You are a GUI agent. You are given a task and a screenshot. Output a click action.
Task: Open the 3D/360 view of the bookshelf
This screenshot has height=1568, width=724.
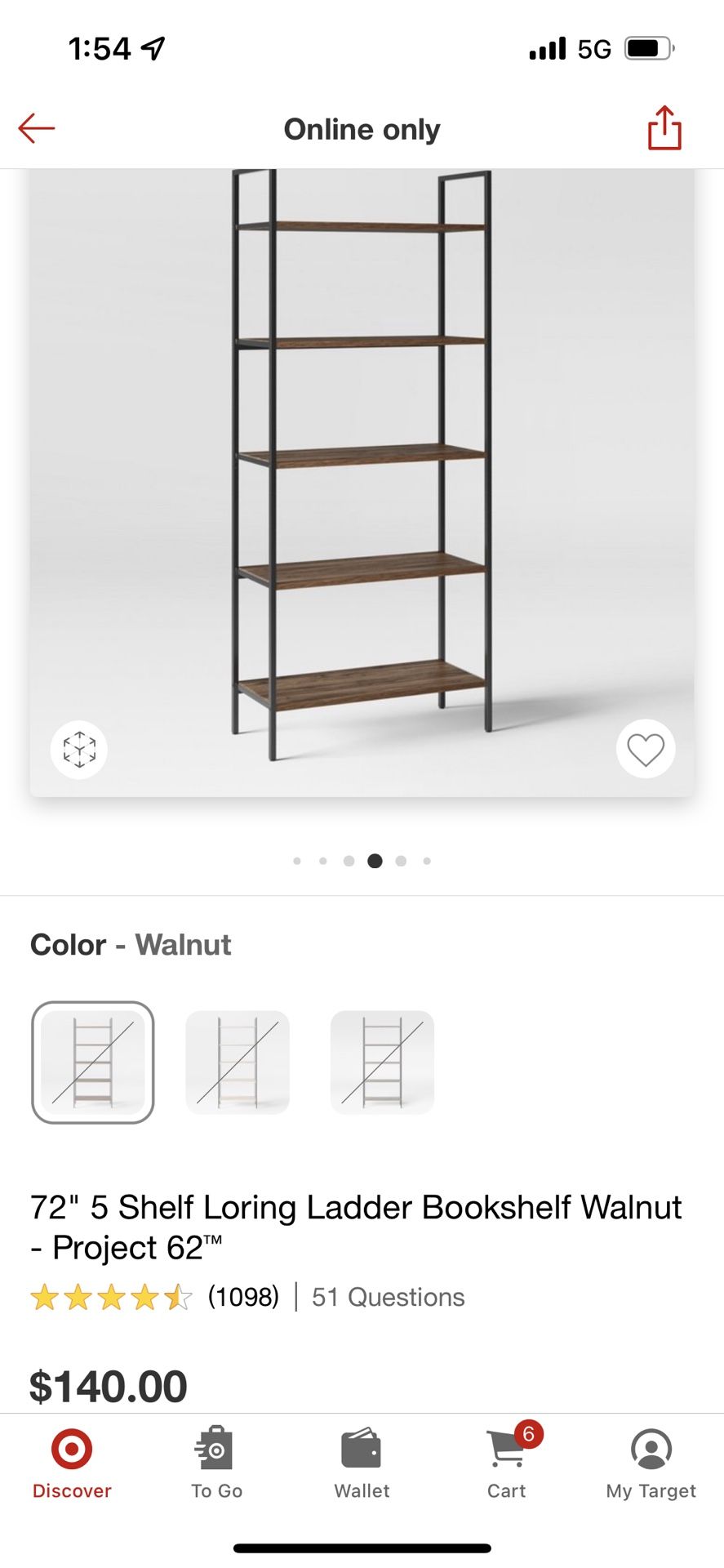click(x=78, y=749)
